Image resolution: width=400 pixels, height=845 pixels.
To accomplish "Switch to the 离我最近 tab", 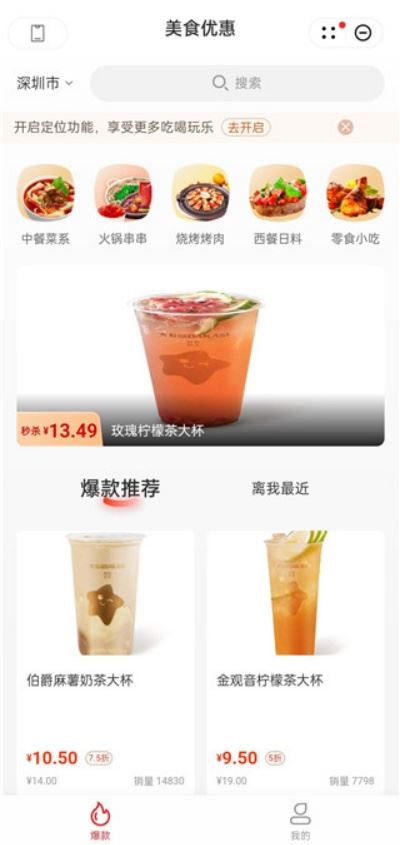I will [280, 489].
